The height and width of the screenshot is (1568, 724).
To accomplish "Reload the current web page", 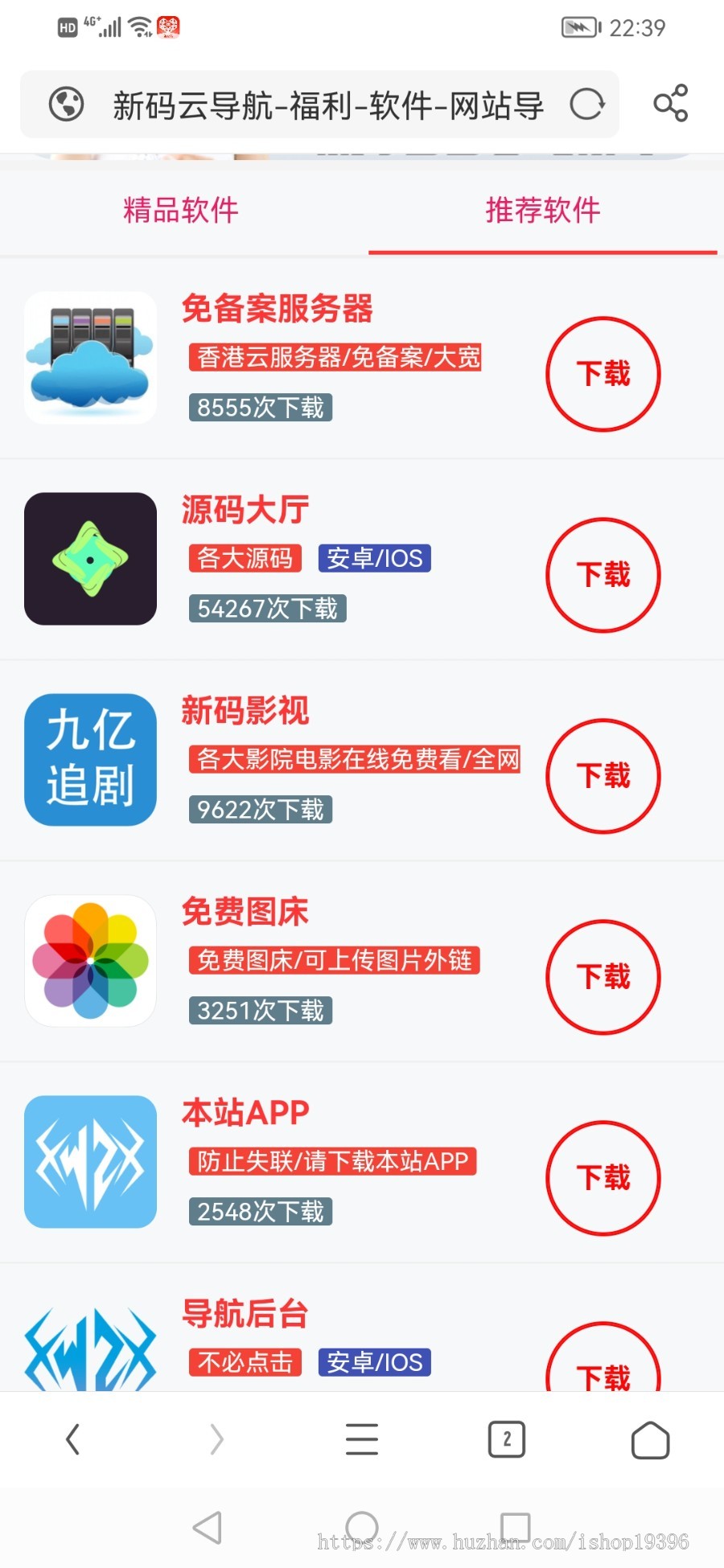I will coord(587,105).
